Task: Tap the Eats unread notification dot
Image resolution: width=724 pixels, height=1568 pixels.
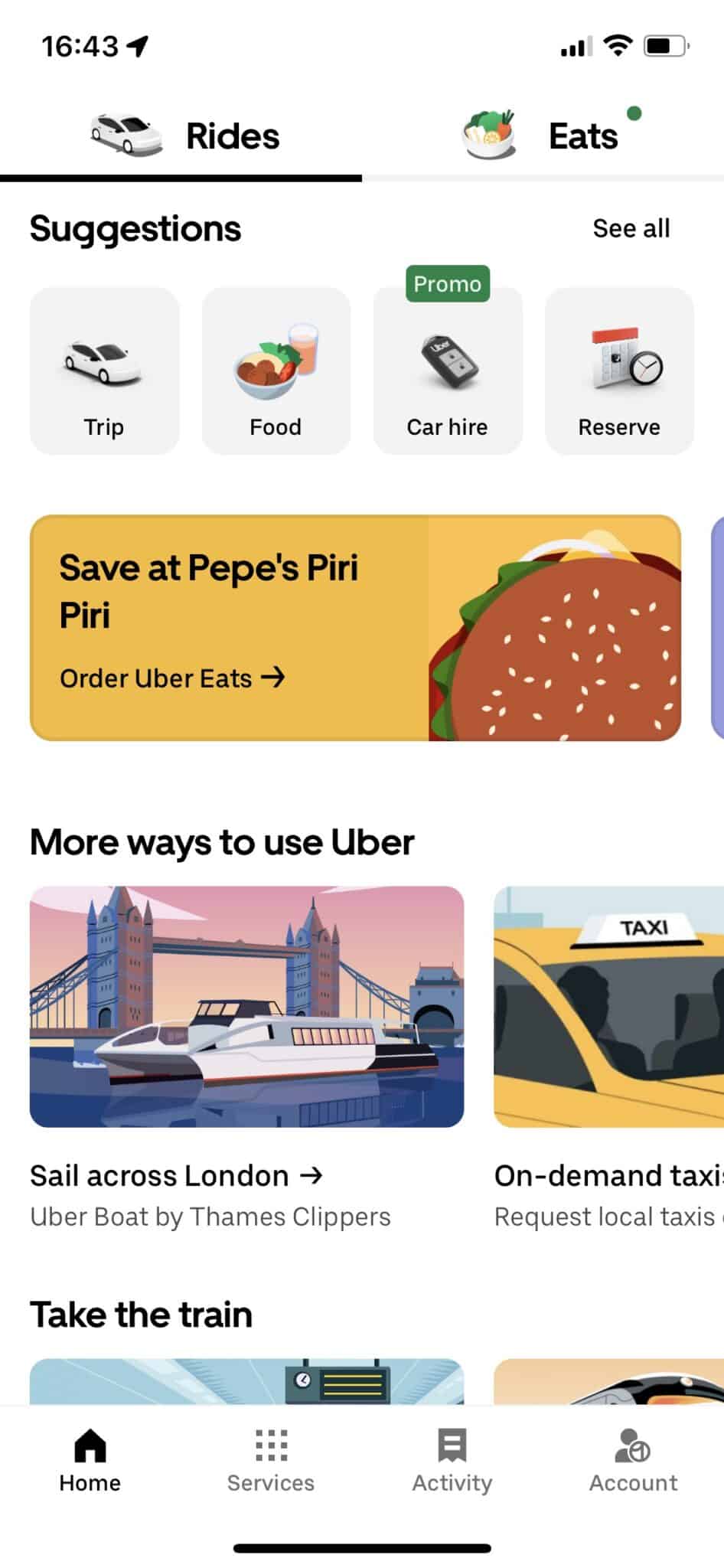Action: click(634, 113)
